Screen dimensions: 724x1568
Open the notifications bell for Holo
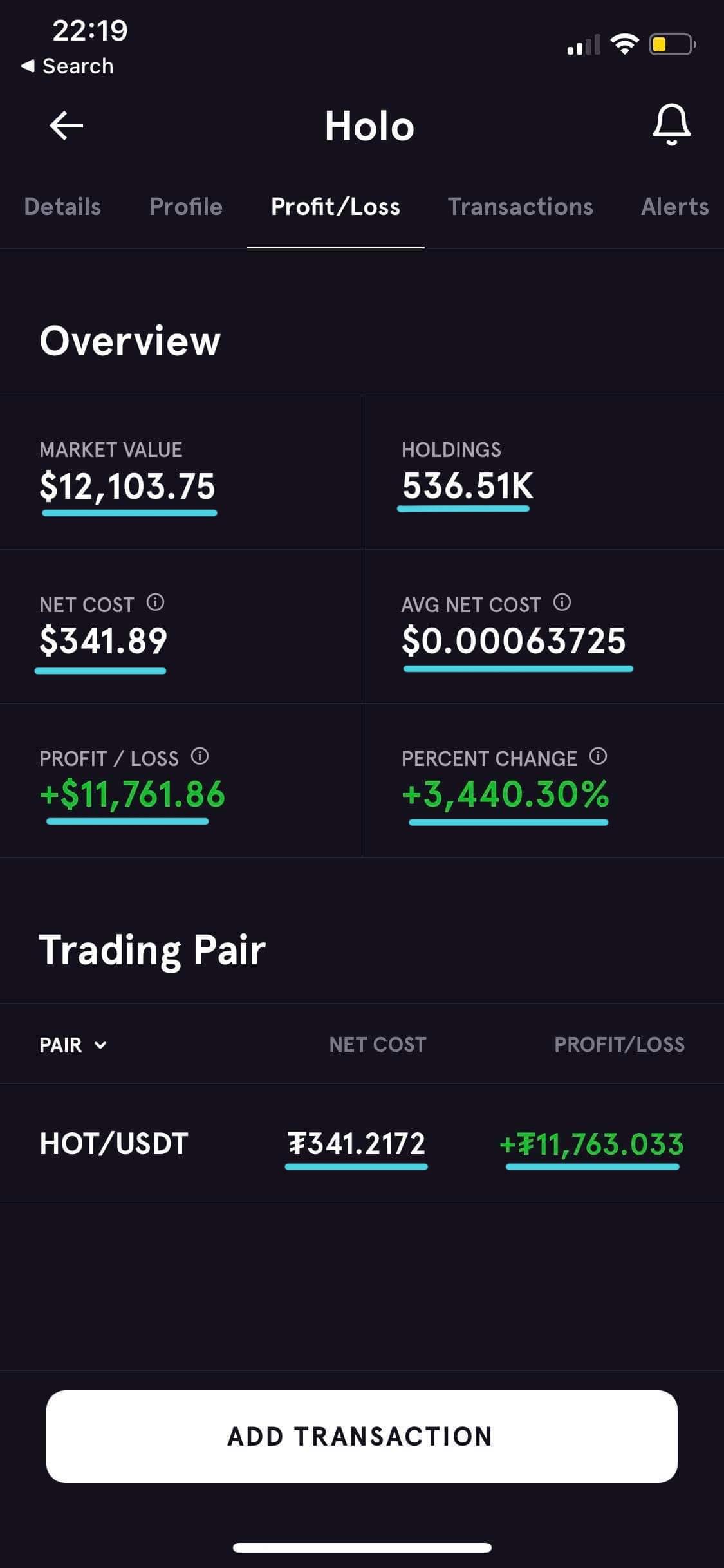click(x=671, y=126)
